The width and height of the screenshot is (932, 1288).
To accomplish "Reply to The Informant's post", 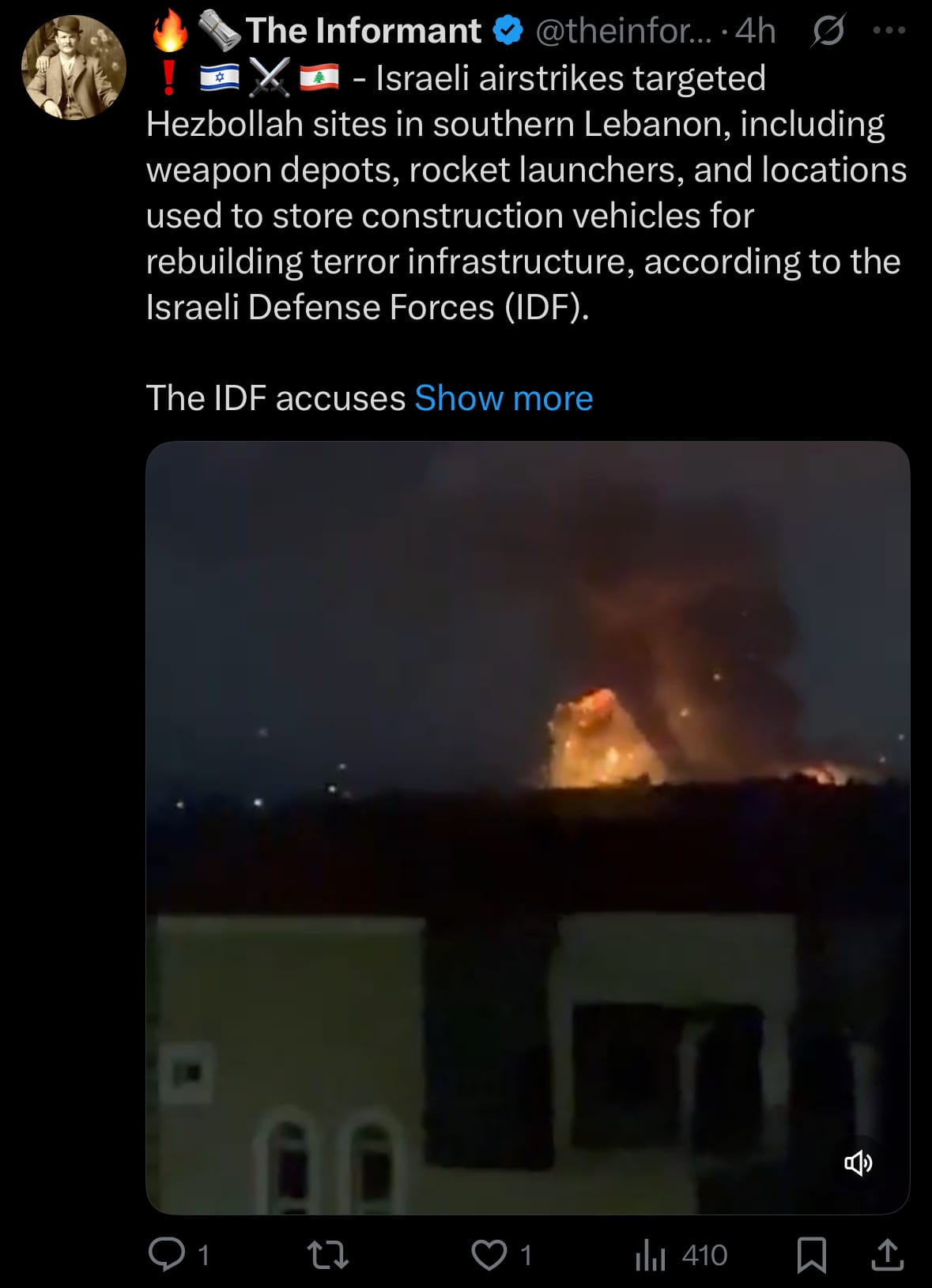I will tap(167, 1254).
